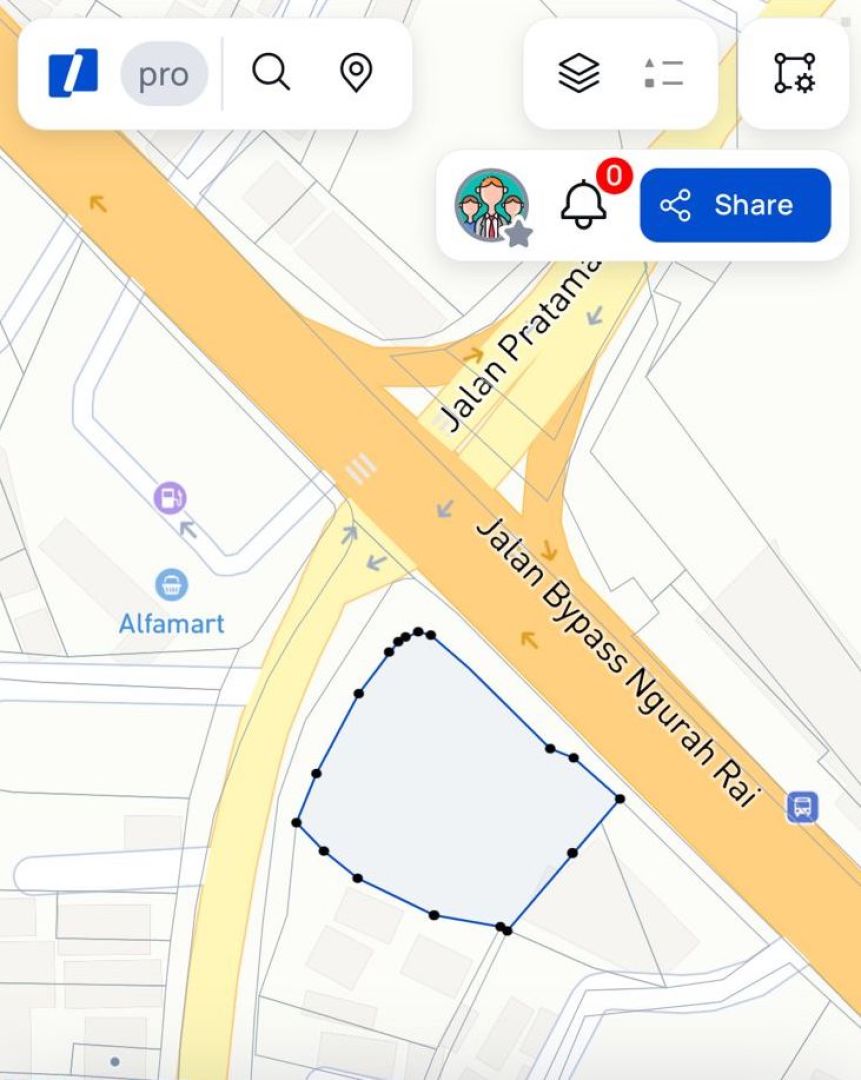Tap the bus stop marker
This screenshot has width=861, height=1080.
tap(802, 806)
